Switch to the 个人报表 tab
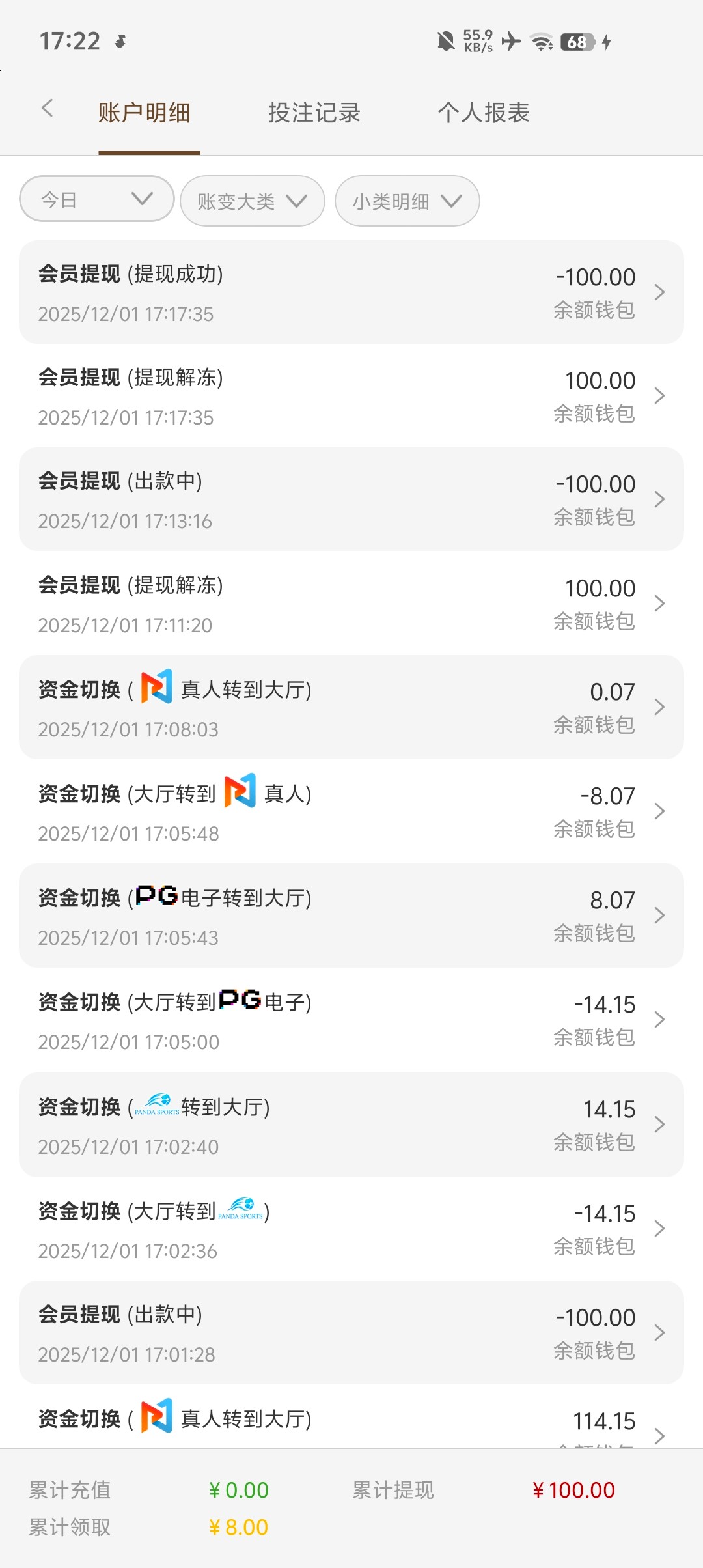703x1568 pixels. 484,113
